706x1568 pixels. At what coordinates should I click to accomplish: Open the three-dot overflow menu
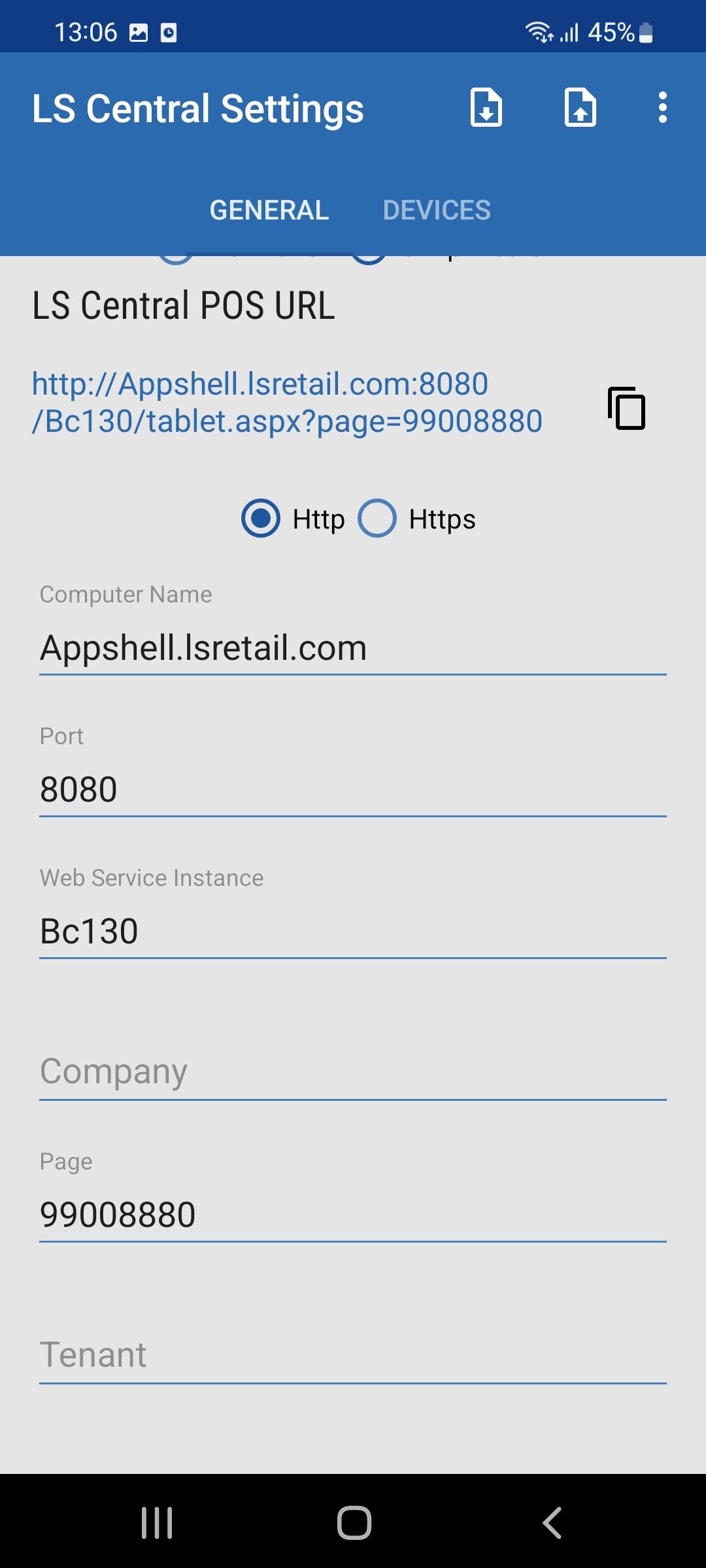(663, 107)
